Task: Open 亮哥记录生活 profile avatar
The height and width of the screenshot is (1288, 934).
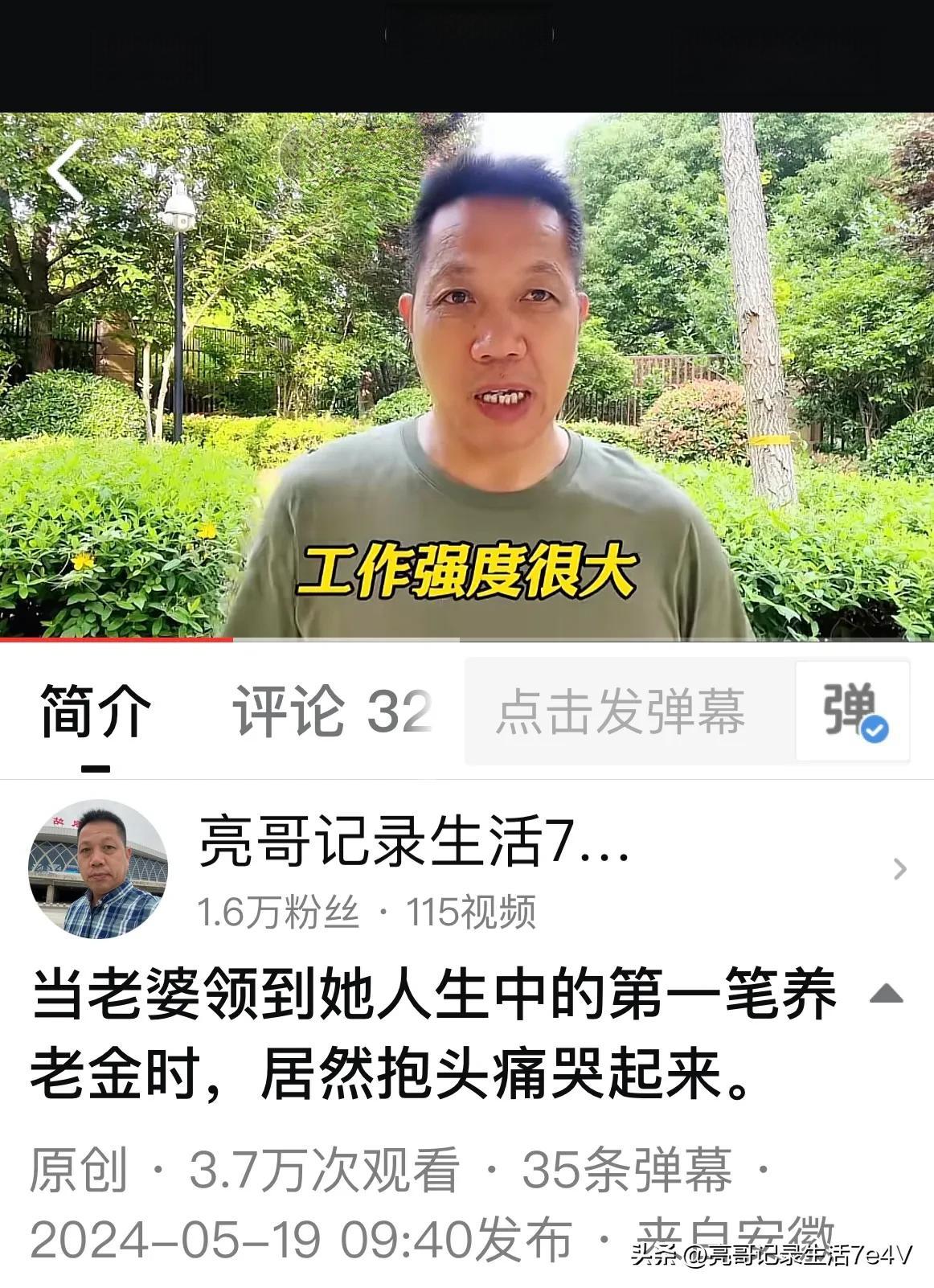Action: coord(98,869)
